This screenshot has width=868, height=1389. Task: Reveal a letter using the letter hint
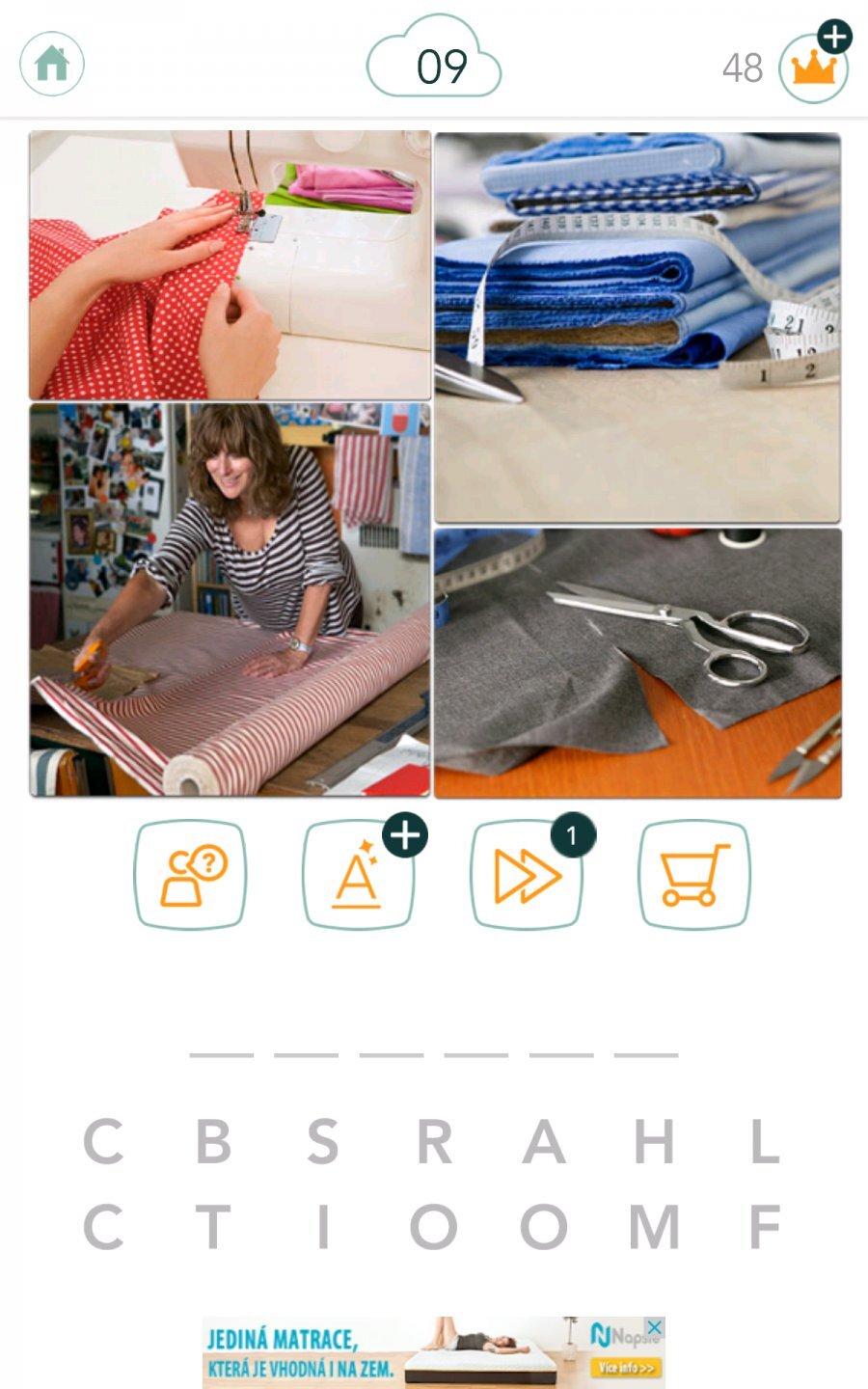pos(358,875)
